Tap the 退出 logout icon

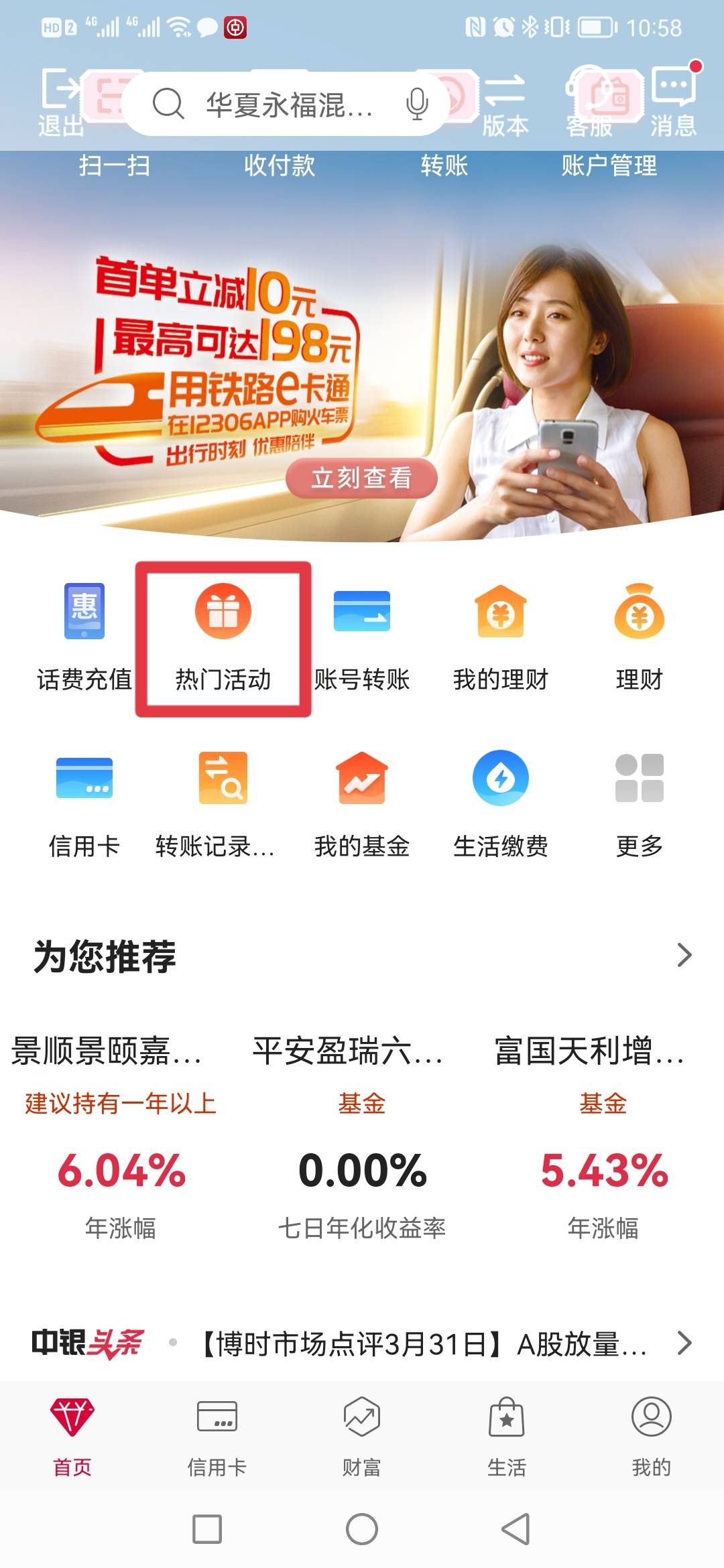pos(60,102)
